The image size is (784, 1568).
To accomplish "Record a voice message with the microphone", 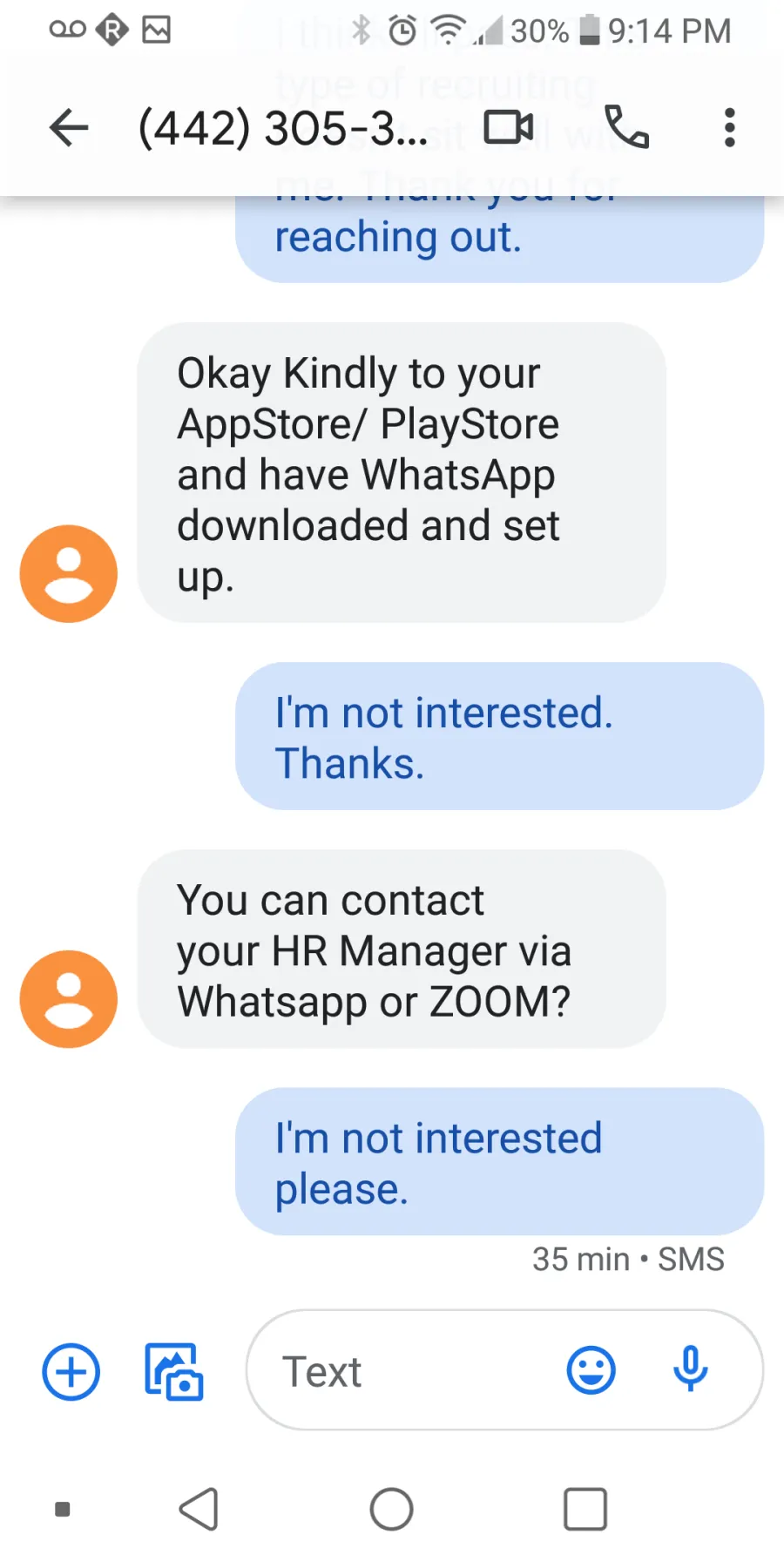I will (690, 1369).
